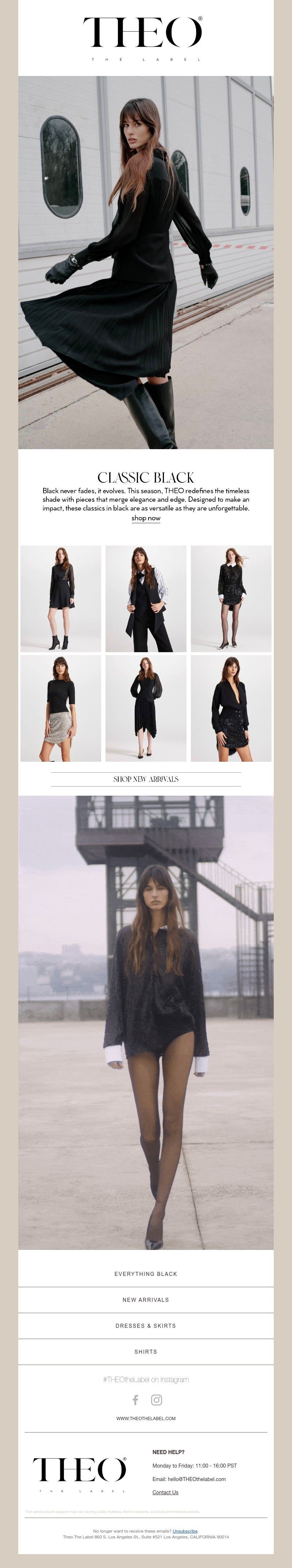Viewport: 292px width, 1568px height.
Task: Open the www.theothelabel.com link
Action: click(x=146, y=1418)
